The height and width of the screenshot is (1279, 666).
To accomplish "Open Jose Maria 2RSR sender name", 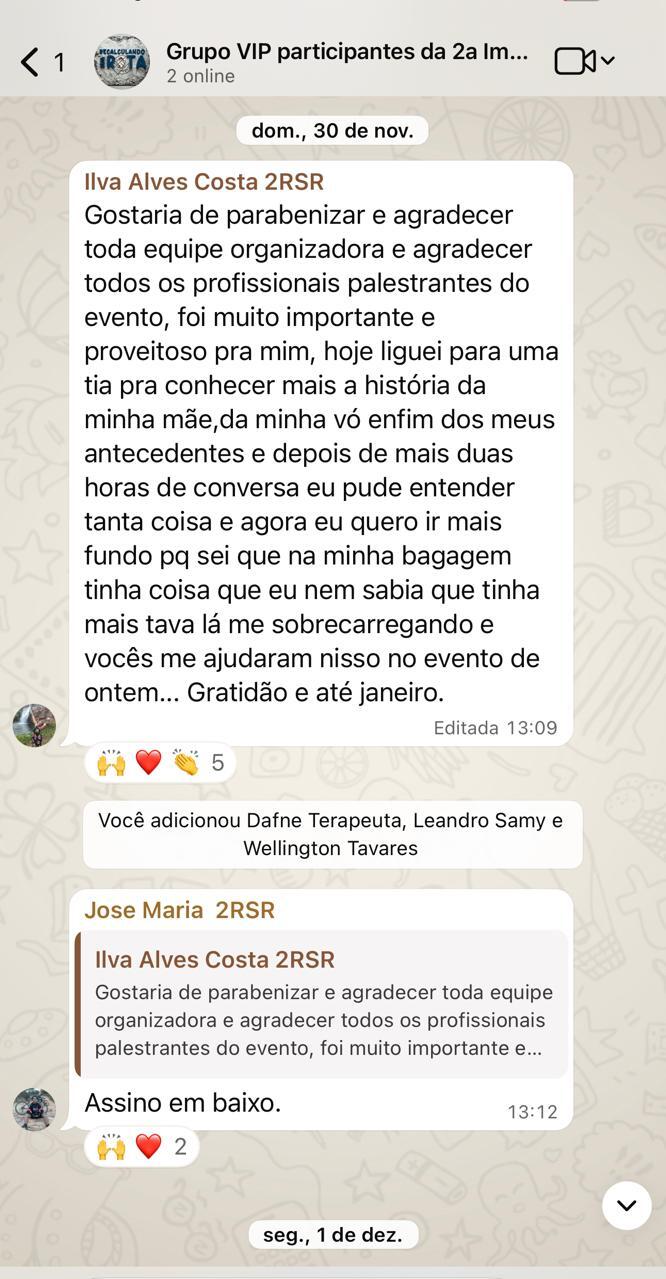I will pyautogui.click(x=179, y=910).
